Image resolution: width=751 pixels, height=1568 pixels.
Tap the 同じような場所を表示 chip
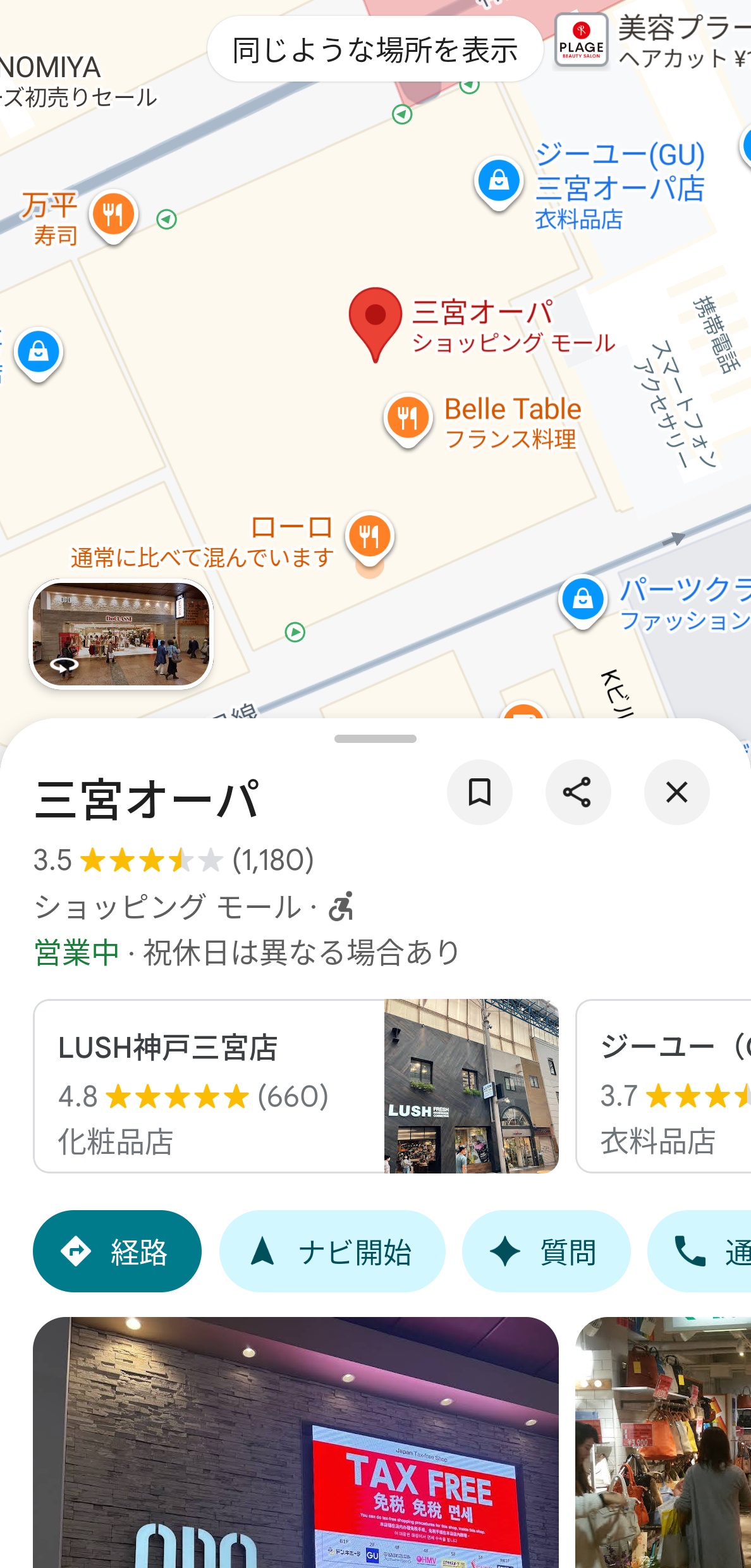point(375,49)
